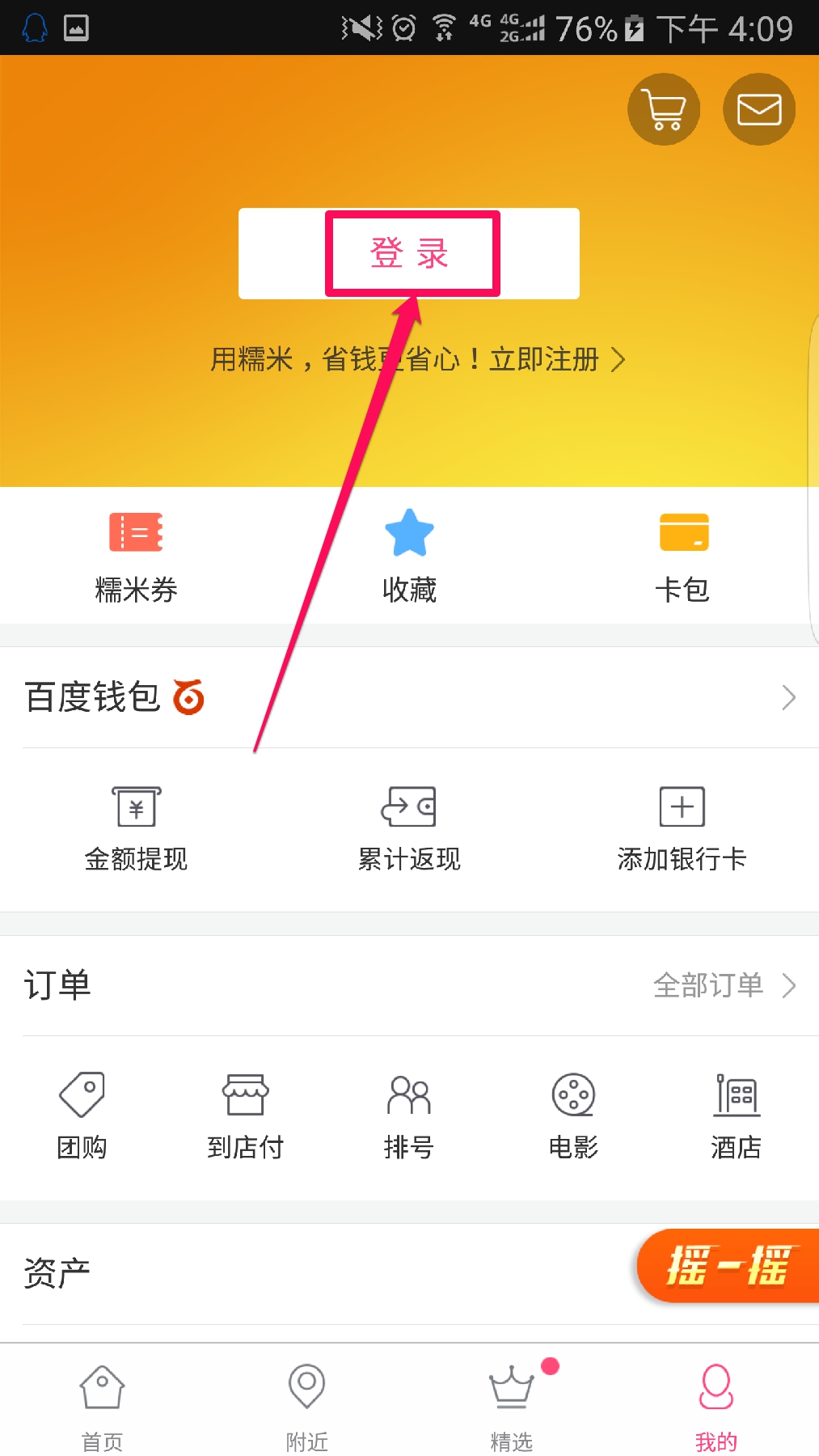
Task: Open 排号 queue orders
Action: pyautogui.click(x=409, y=1116)
